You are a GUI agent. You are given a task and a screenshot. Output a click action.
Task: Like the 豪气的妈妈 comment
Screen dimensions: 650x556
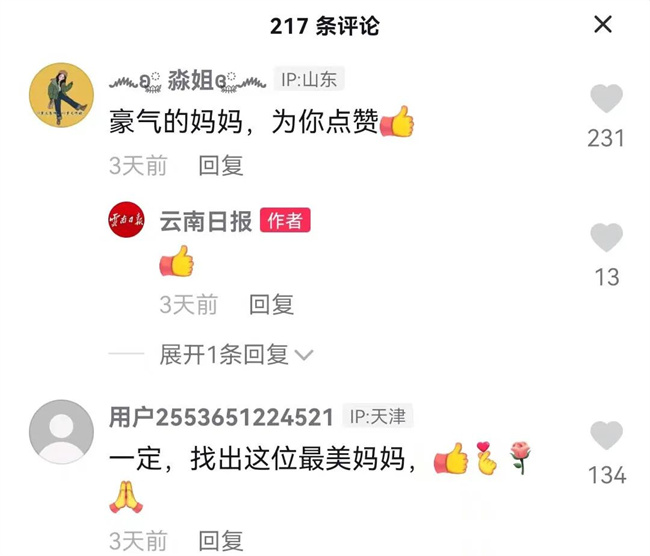coord(606,100)
